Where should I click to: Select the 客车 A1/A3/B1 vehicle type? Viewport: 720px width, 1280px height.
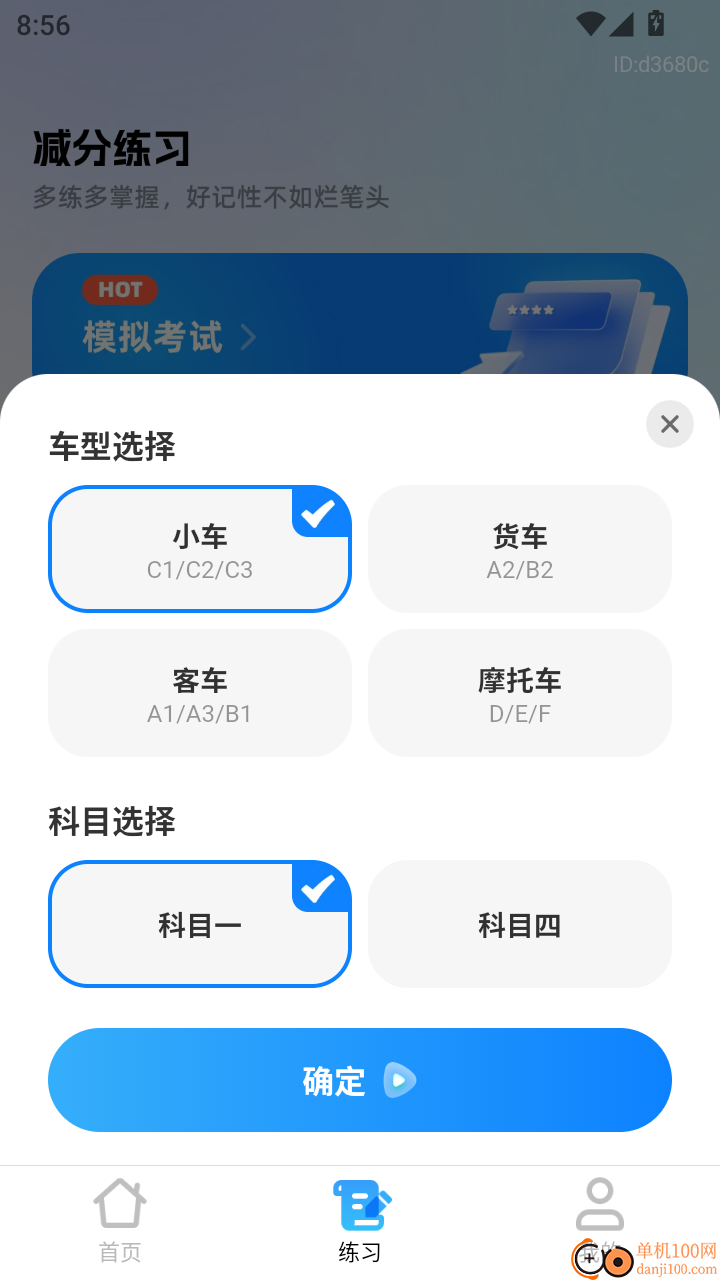pos(200,693)
